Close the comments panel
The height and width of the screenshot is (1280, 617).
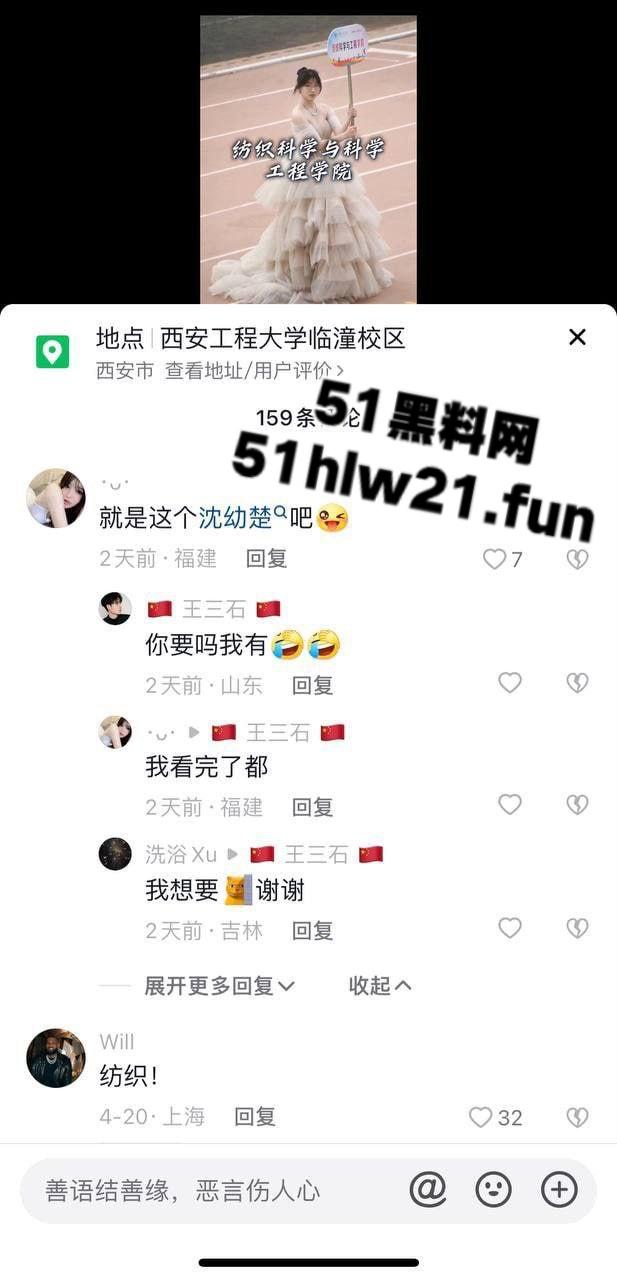(577, 338)
